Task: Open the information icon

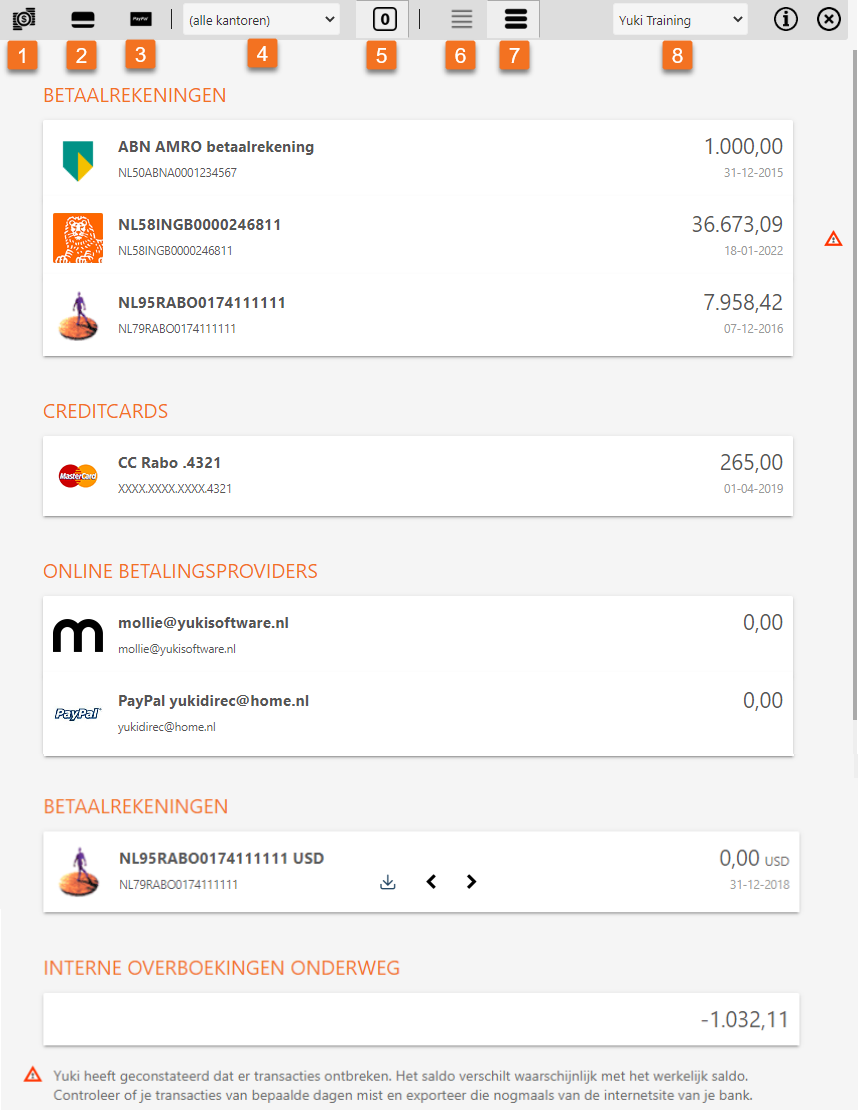Action: 786,19
